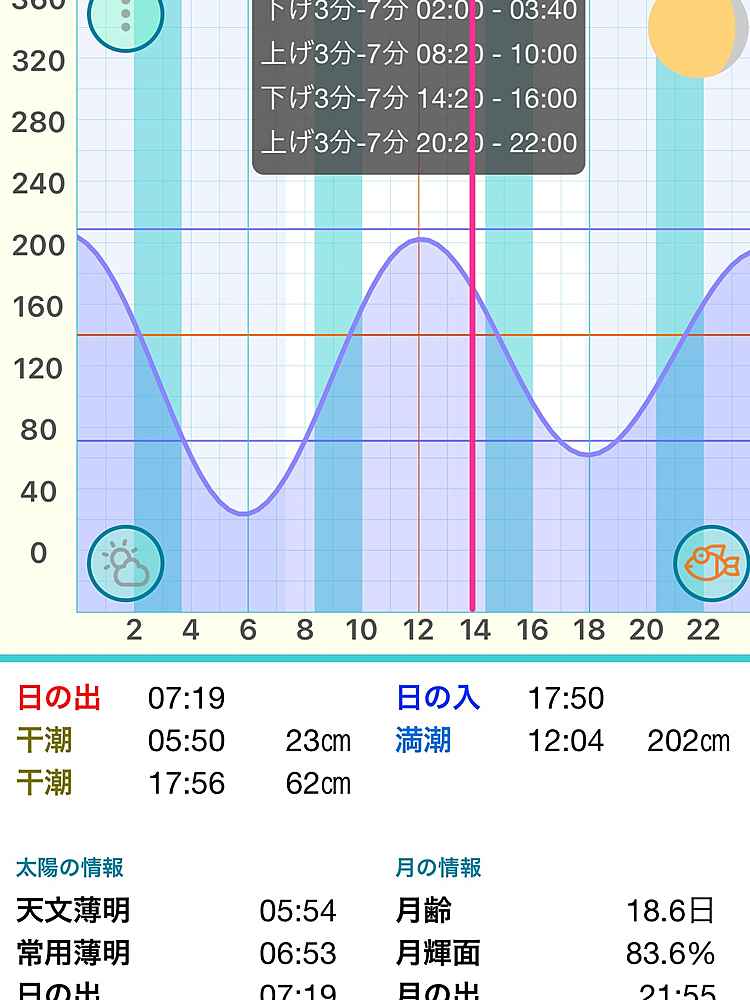Open the weather forecast icon
The width and height of the screenshot is (750, 1000).
pyautogui.click(x=126, y=564)
